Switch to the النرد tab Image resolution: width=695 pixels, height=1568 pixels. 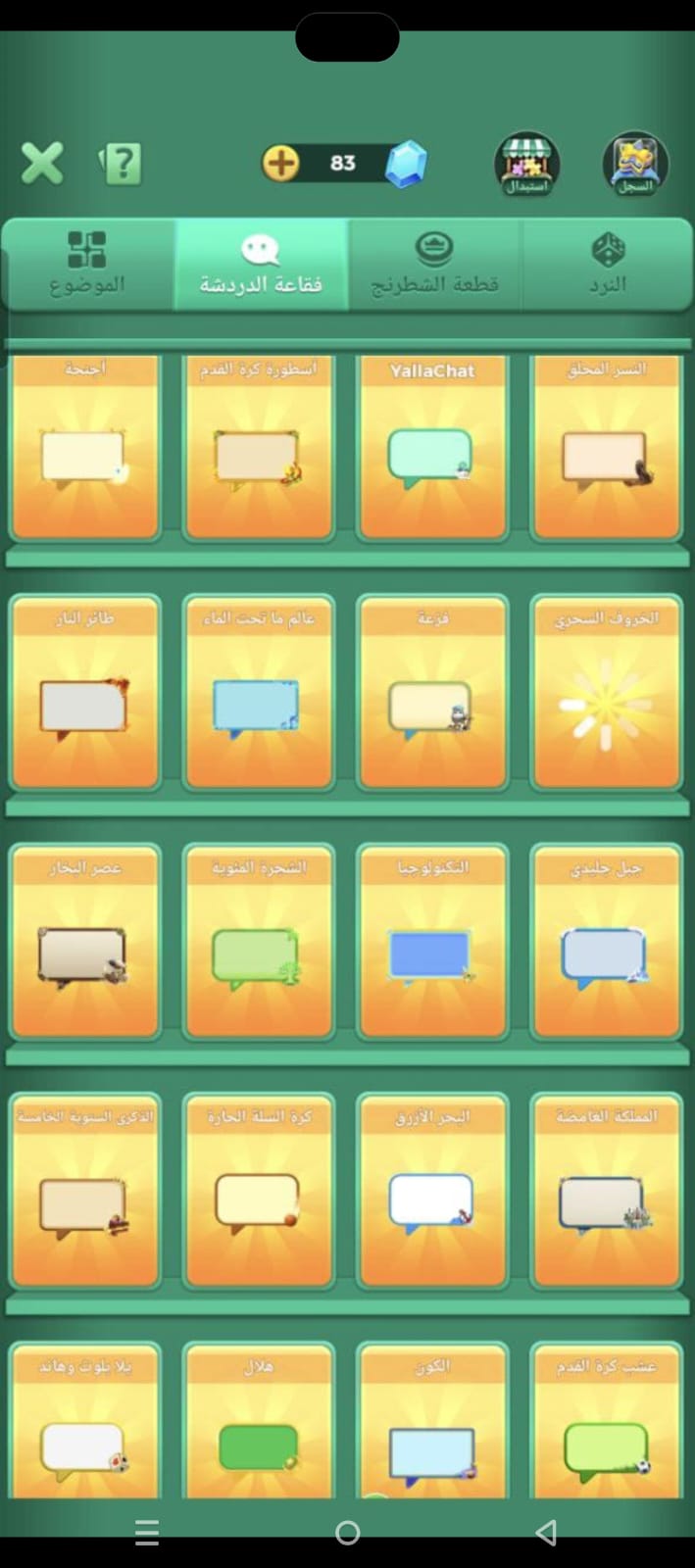click(608, 264)
